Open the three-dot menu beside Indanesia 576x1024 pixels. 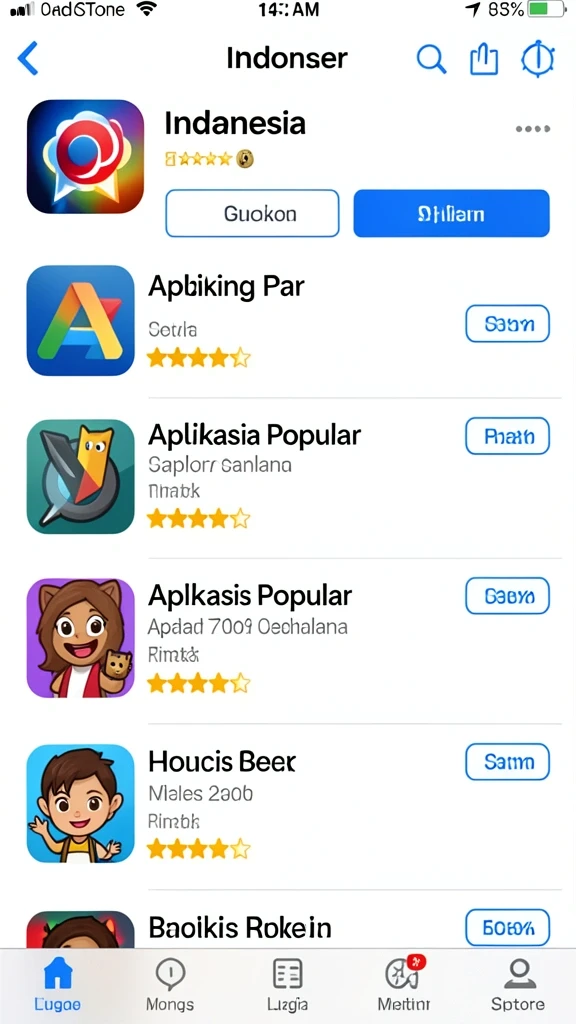[532, 129]
